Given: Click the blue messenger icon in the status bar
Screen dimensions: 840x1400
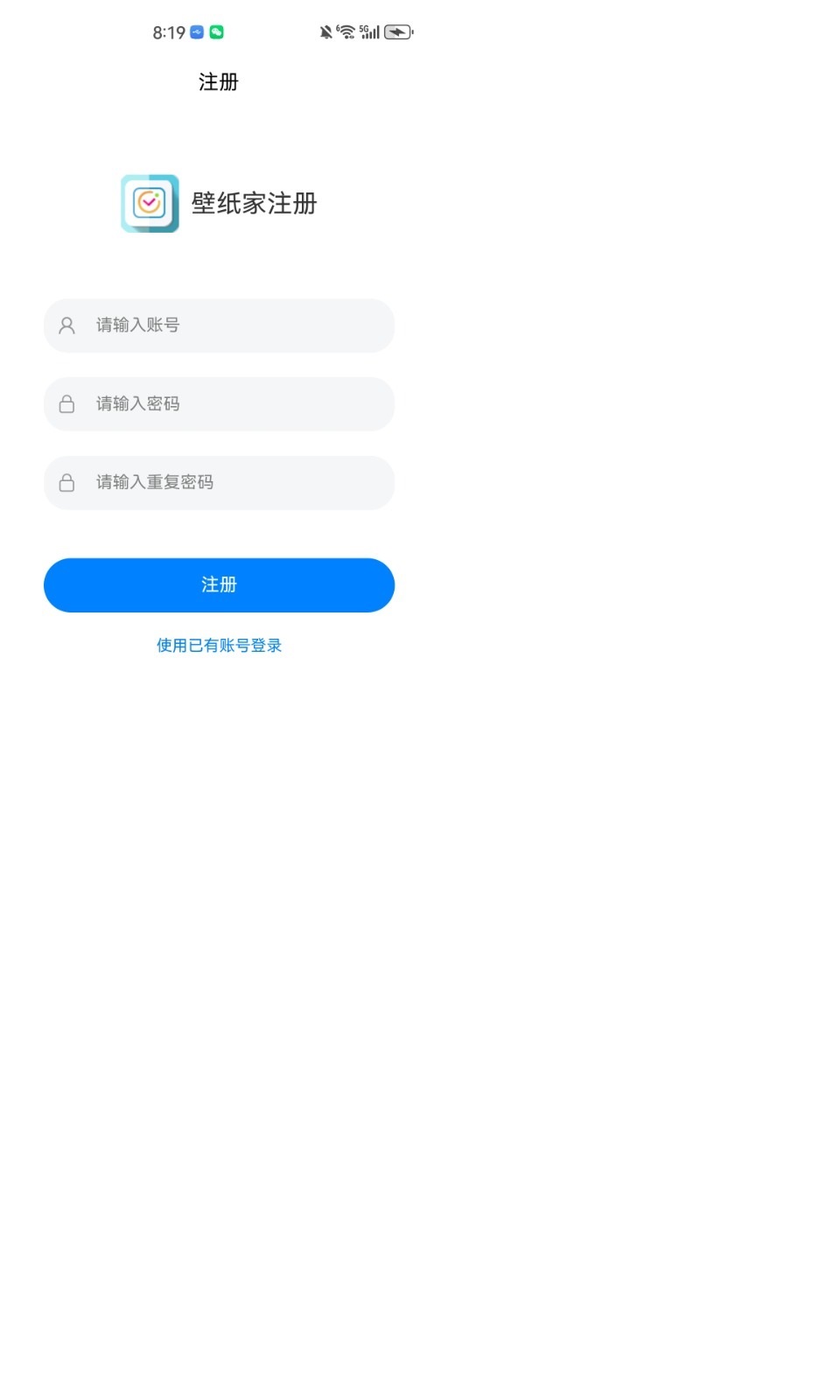Looking at the screenshot, I should pyautogui.click(x=195, y=32).
